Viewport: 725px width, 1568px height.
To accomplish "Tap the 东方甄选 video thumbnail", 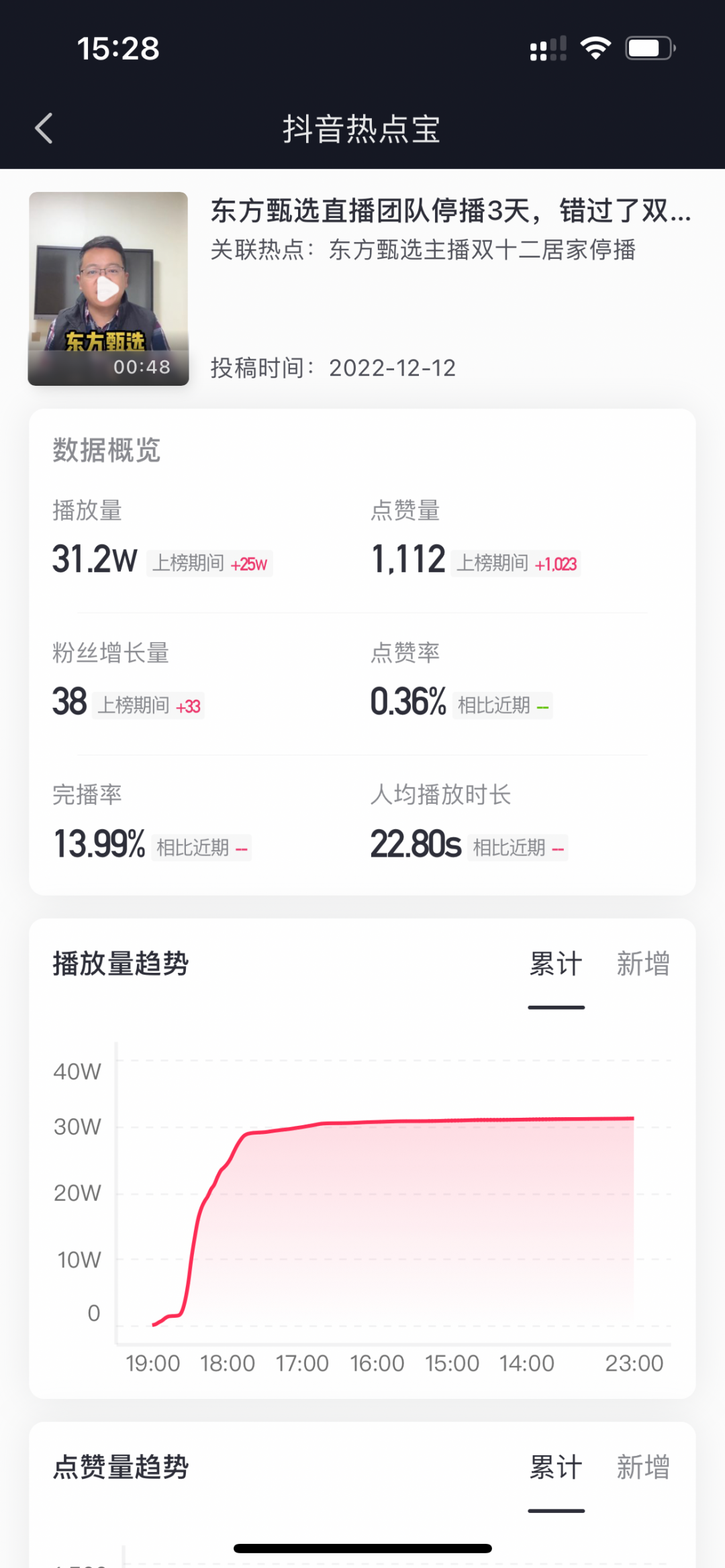I will [x=107, y=289].
